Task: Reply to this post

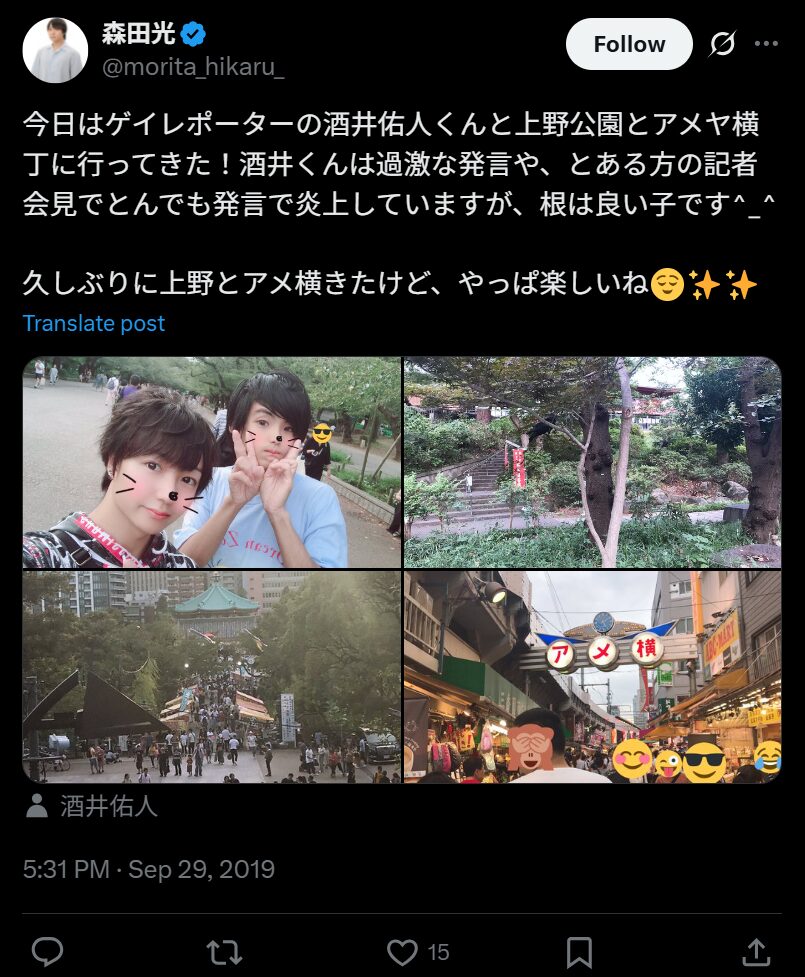Action: [x=48, y=950]
